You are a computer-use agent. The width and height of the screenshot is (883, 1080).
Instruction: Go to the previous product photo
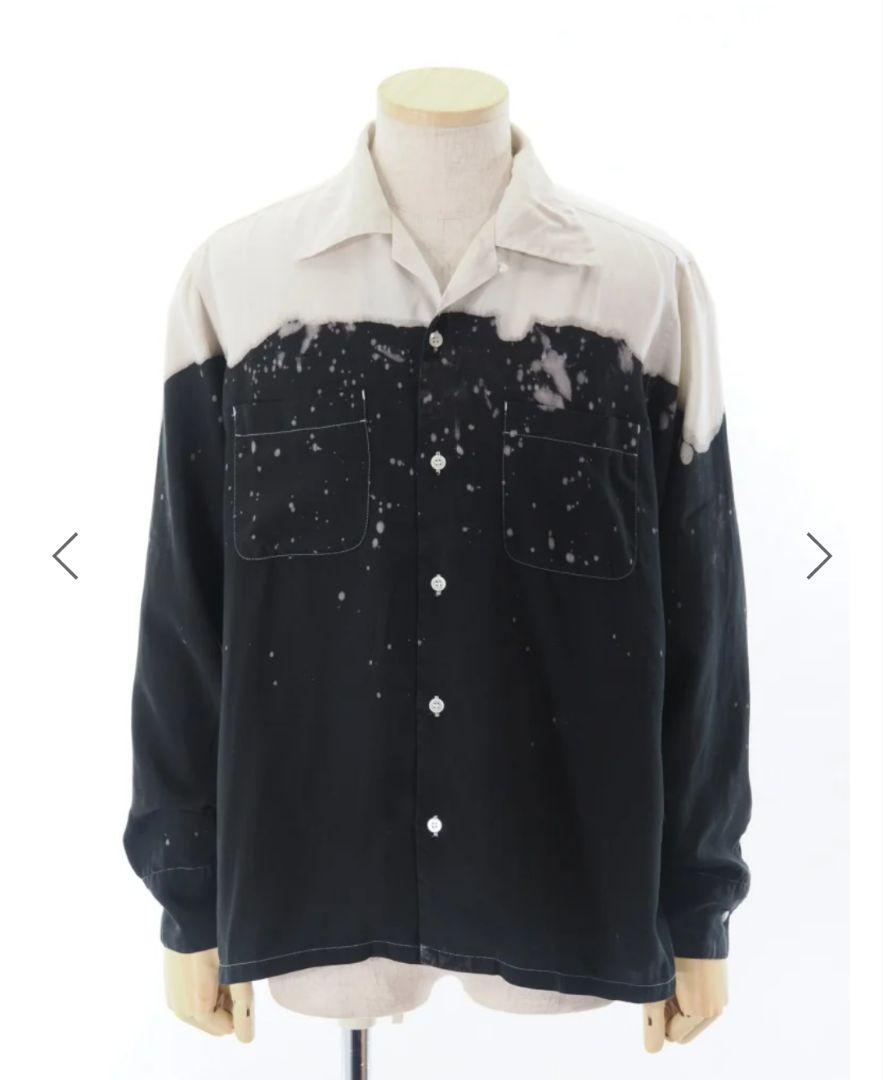(x=66, y=556)
